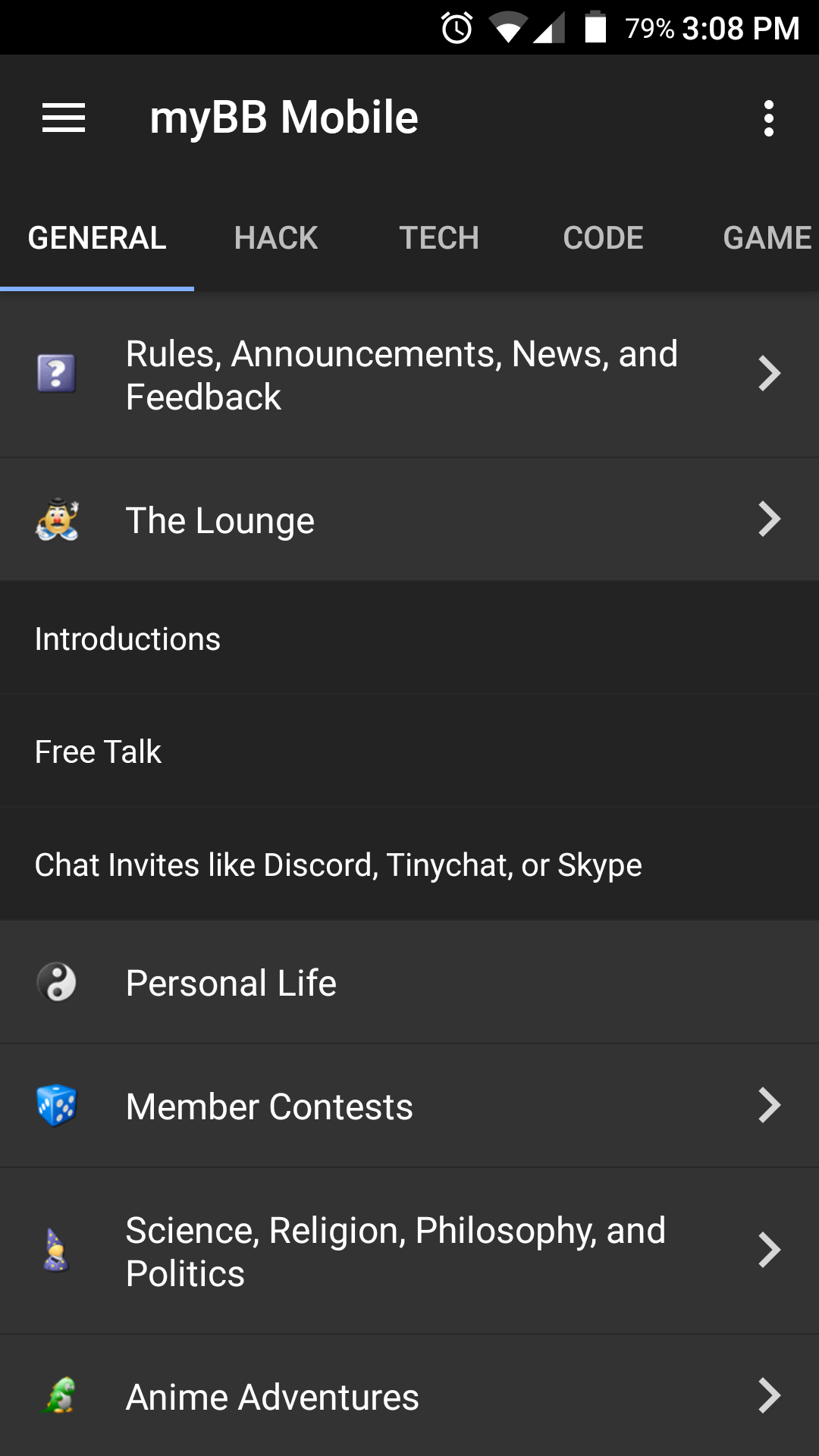Viewport: 819px width, 1456px height.
Task: Open Rules, Announcements, News, and Feedback
Action: (x=401, y=375)
